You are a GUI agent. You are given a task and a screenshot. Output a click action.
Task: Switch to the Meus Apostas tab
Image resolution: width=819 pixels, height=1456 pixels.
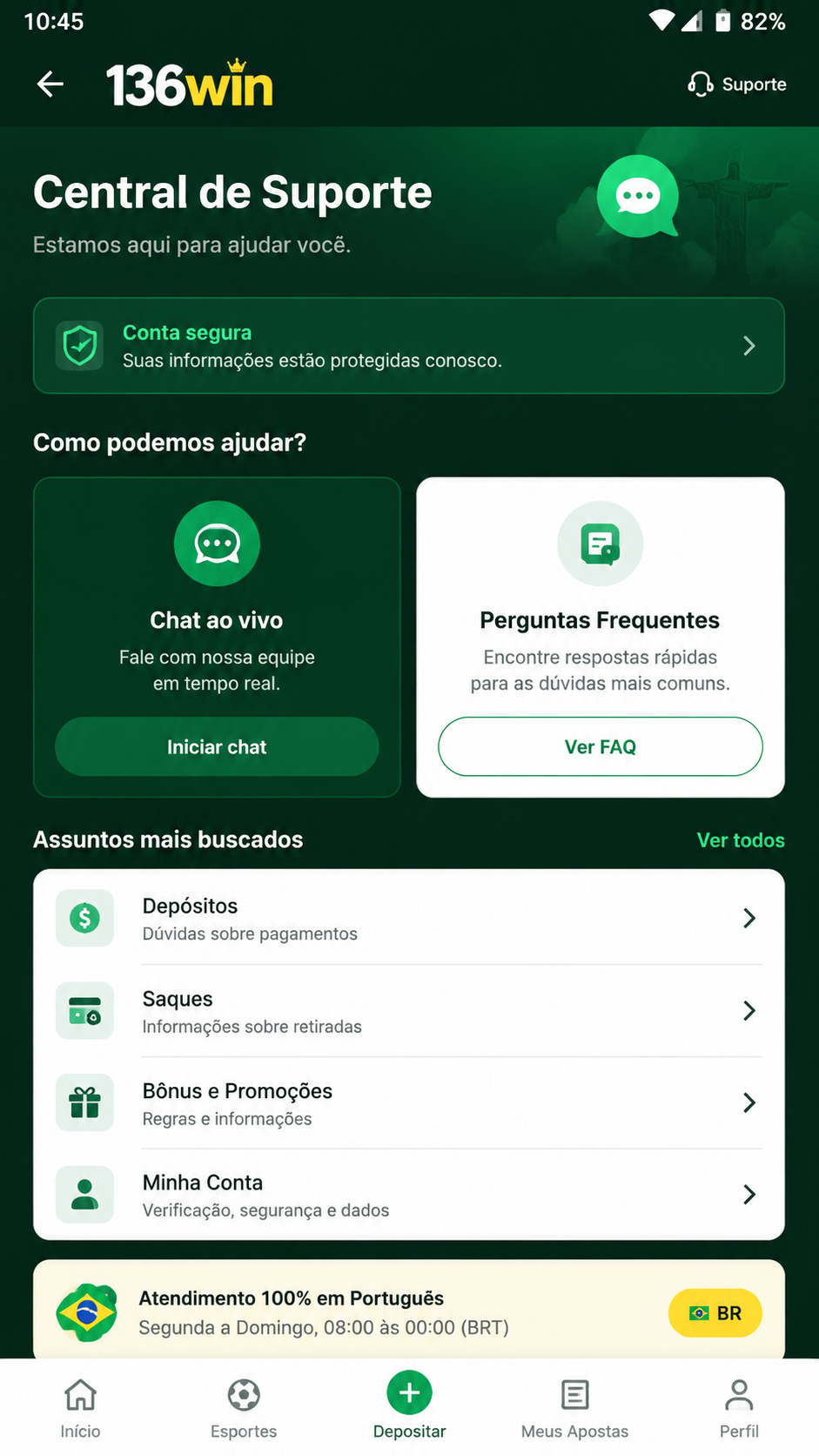point(574,1408)
